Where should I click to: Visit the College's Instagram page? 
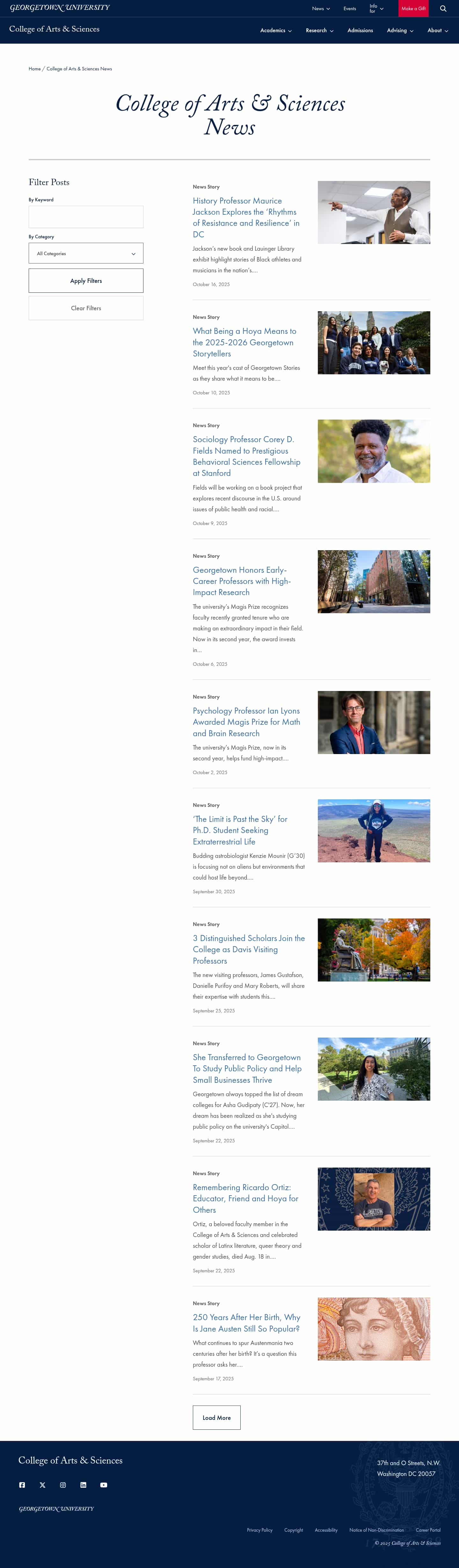63,1485
